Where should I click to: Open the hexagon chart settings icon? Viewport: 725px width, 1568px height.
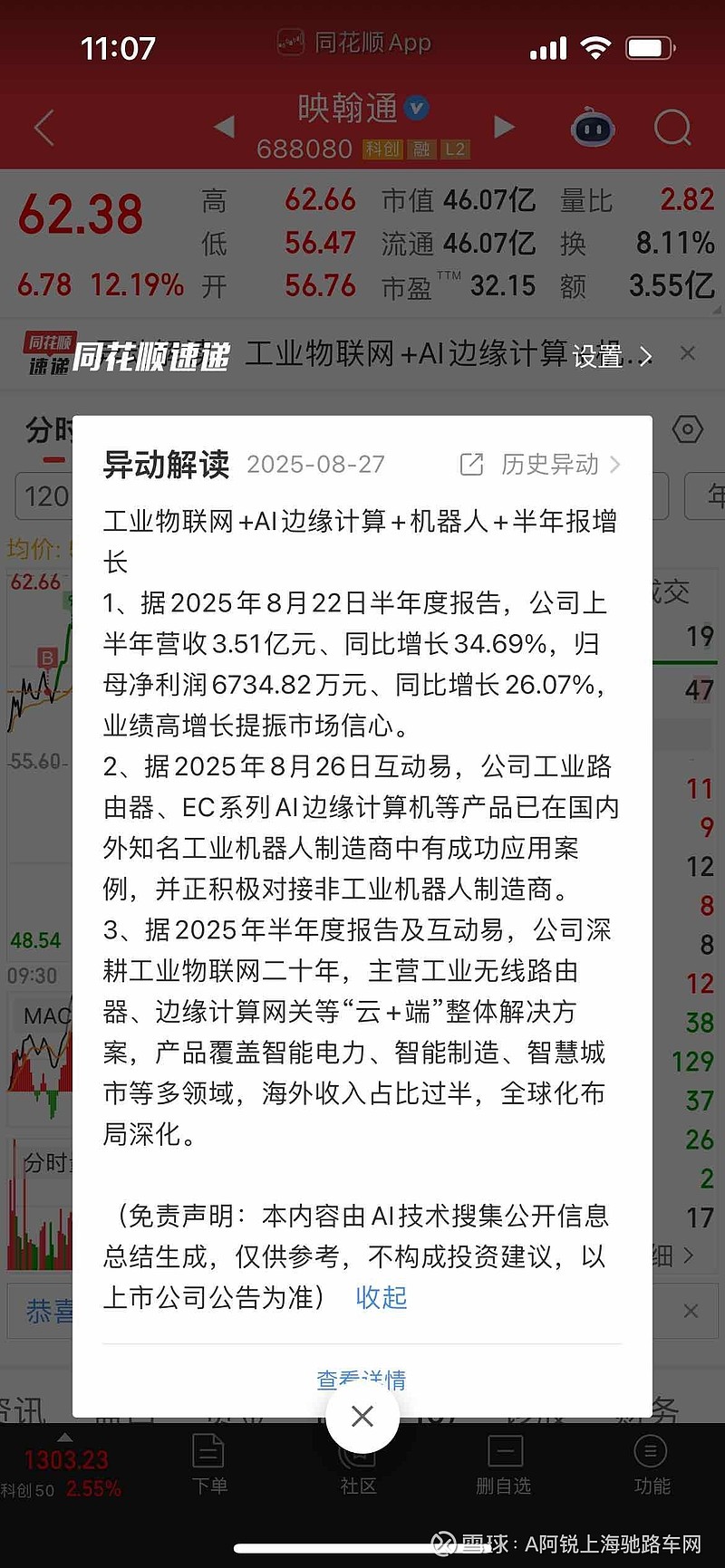[x=688, y=429]
